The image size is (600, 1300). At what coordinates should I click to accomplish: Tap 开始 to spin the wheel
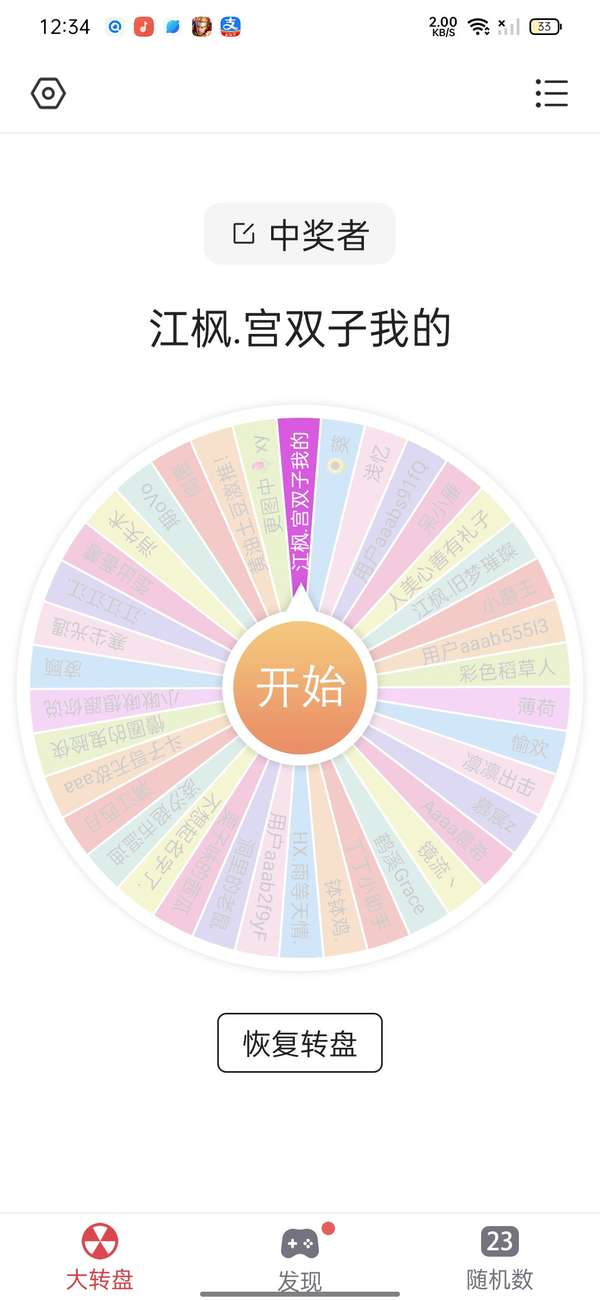tap(300, 687)
